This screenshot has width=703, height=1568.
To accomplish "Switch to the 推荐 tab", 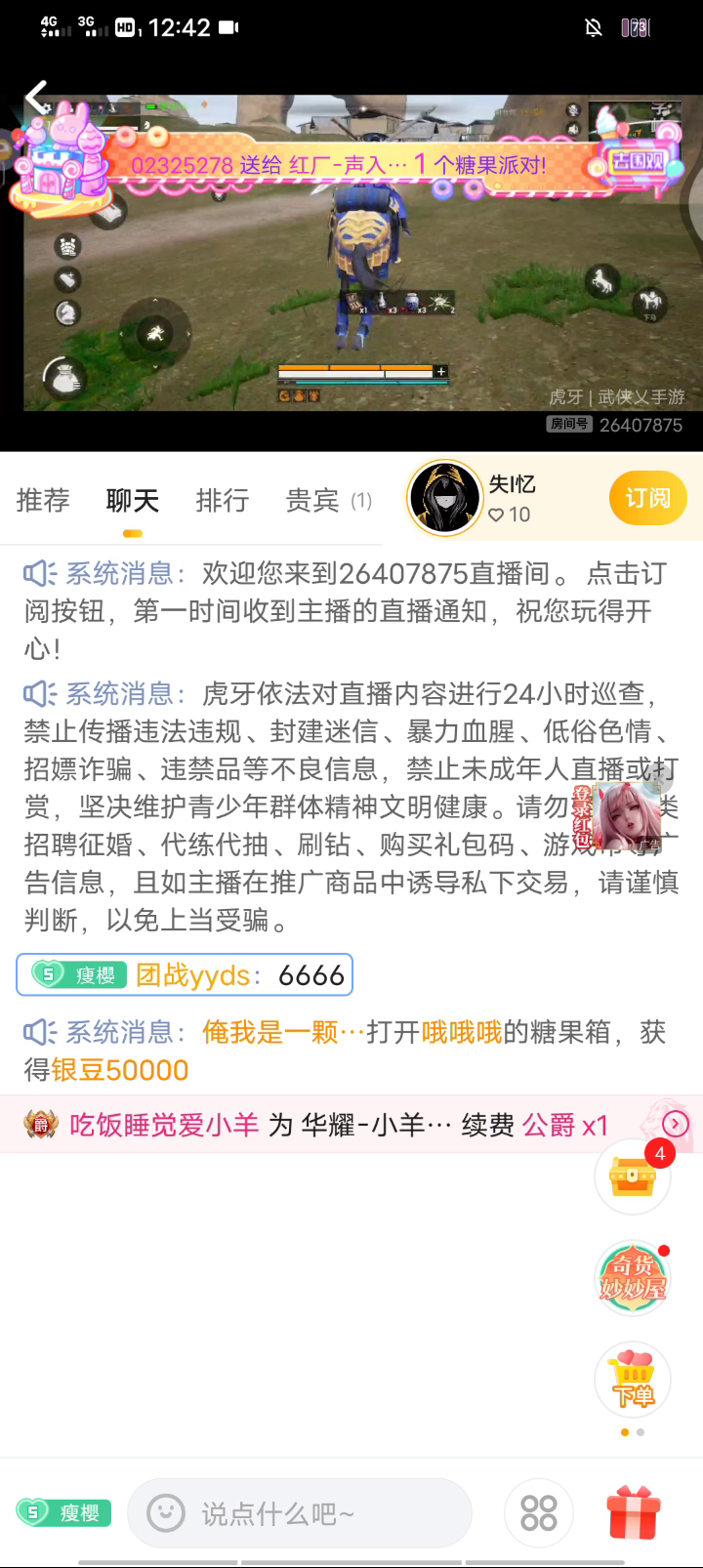I will [x=43, y=501].
